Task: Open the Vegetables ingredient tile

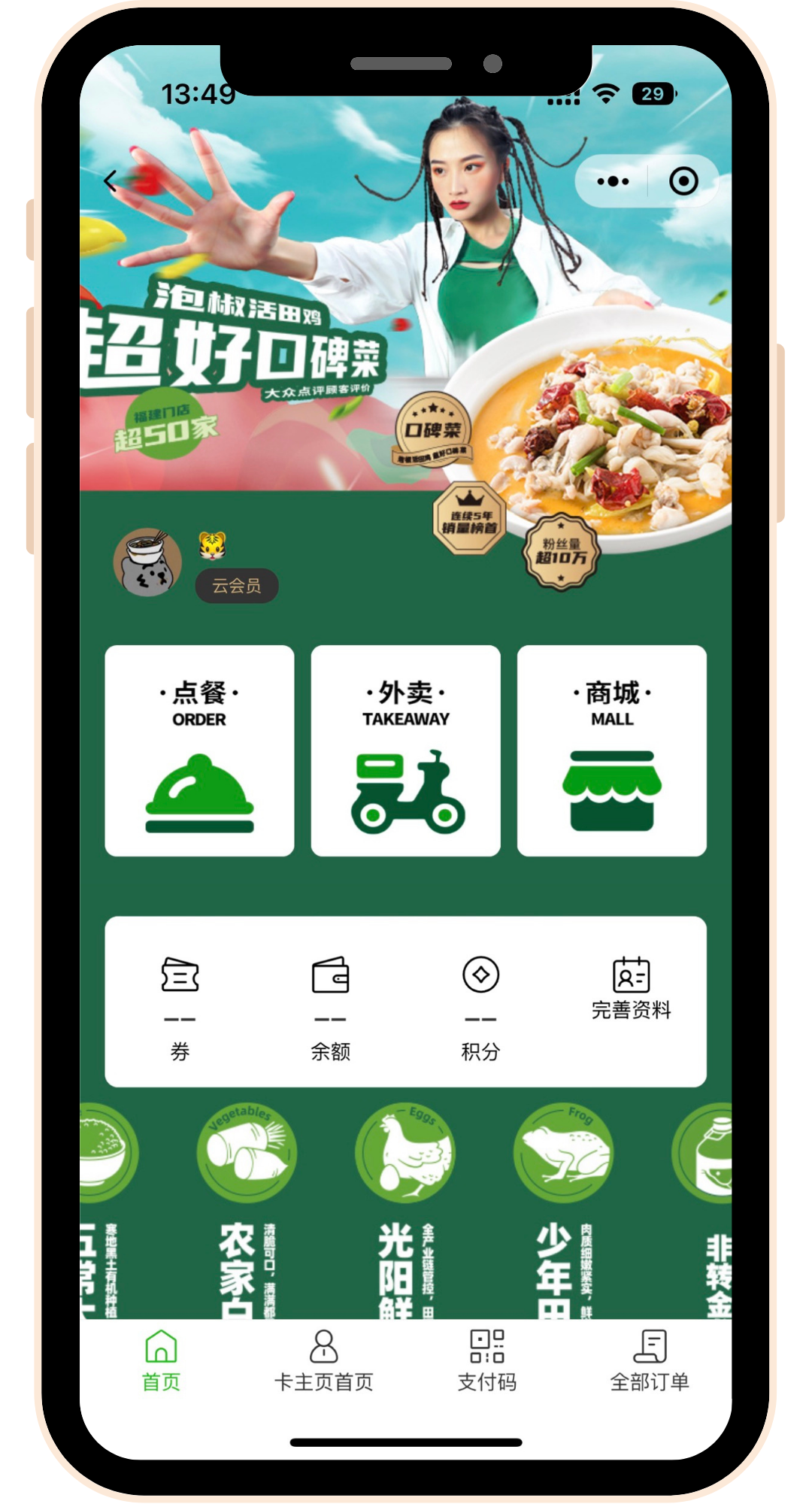Action: click(247, 1152)
